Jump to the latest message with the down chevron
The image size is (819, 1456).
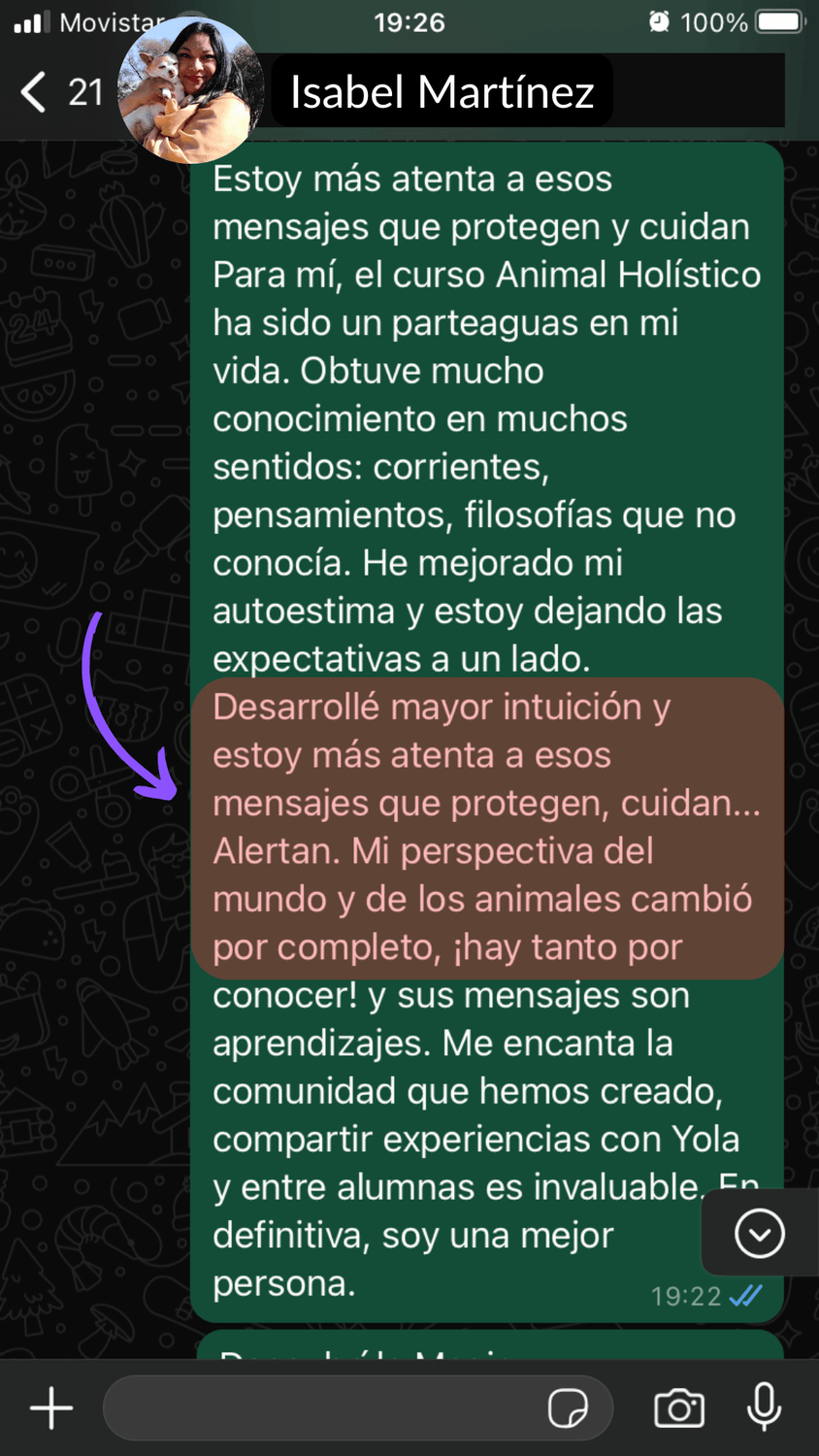coord(759,1234)
